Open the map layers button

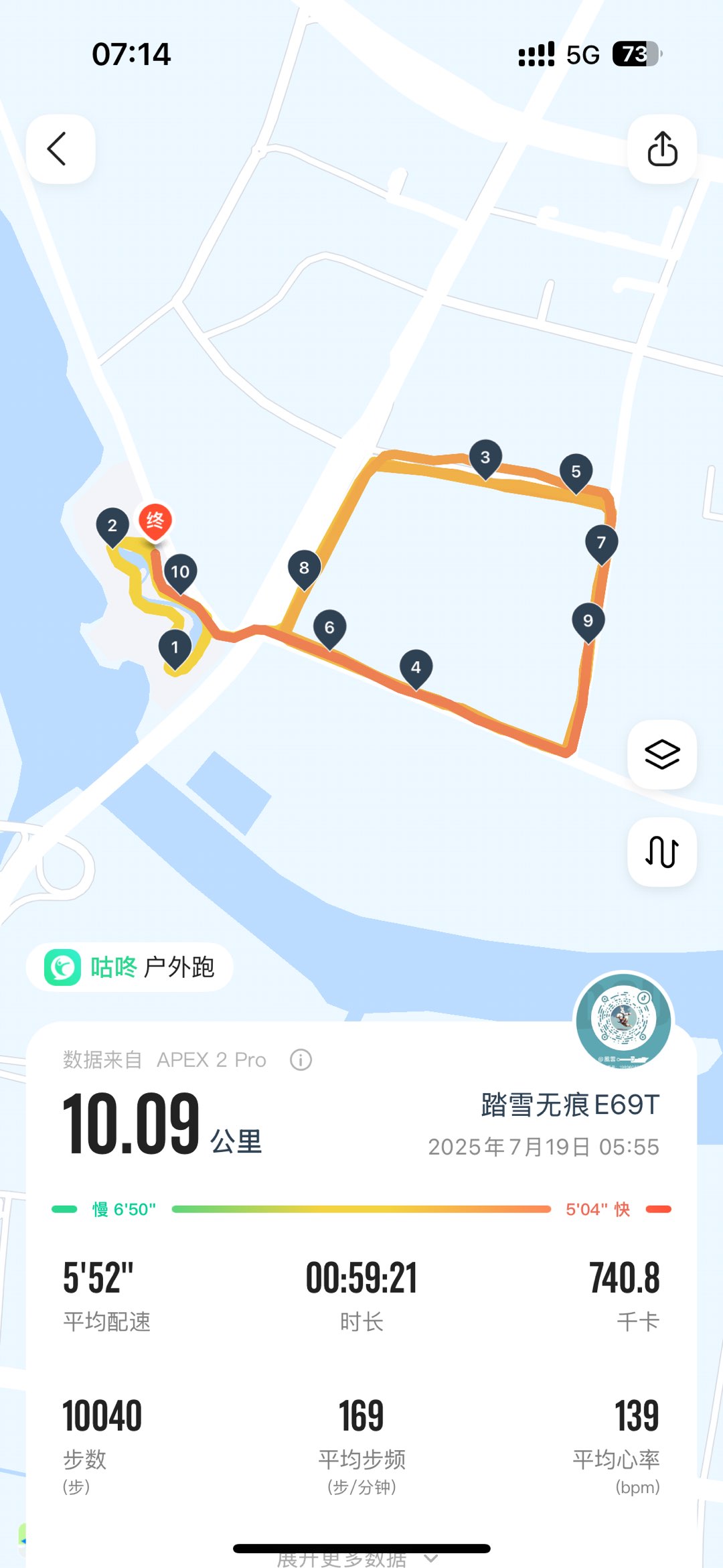click(x=662, y=754)
